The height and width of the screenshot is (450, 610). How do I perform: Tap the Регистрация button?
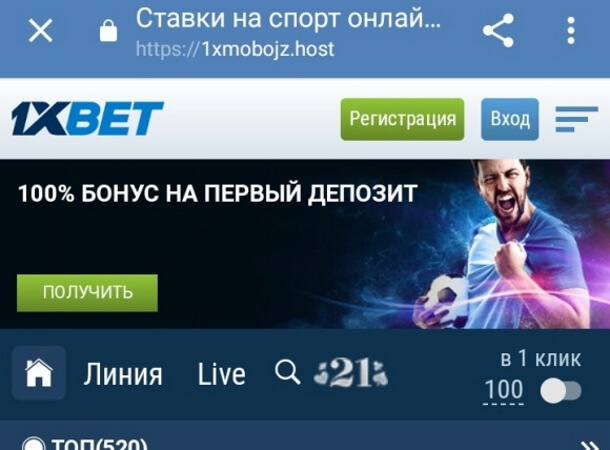point(402,119)
